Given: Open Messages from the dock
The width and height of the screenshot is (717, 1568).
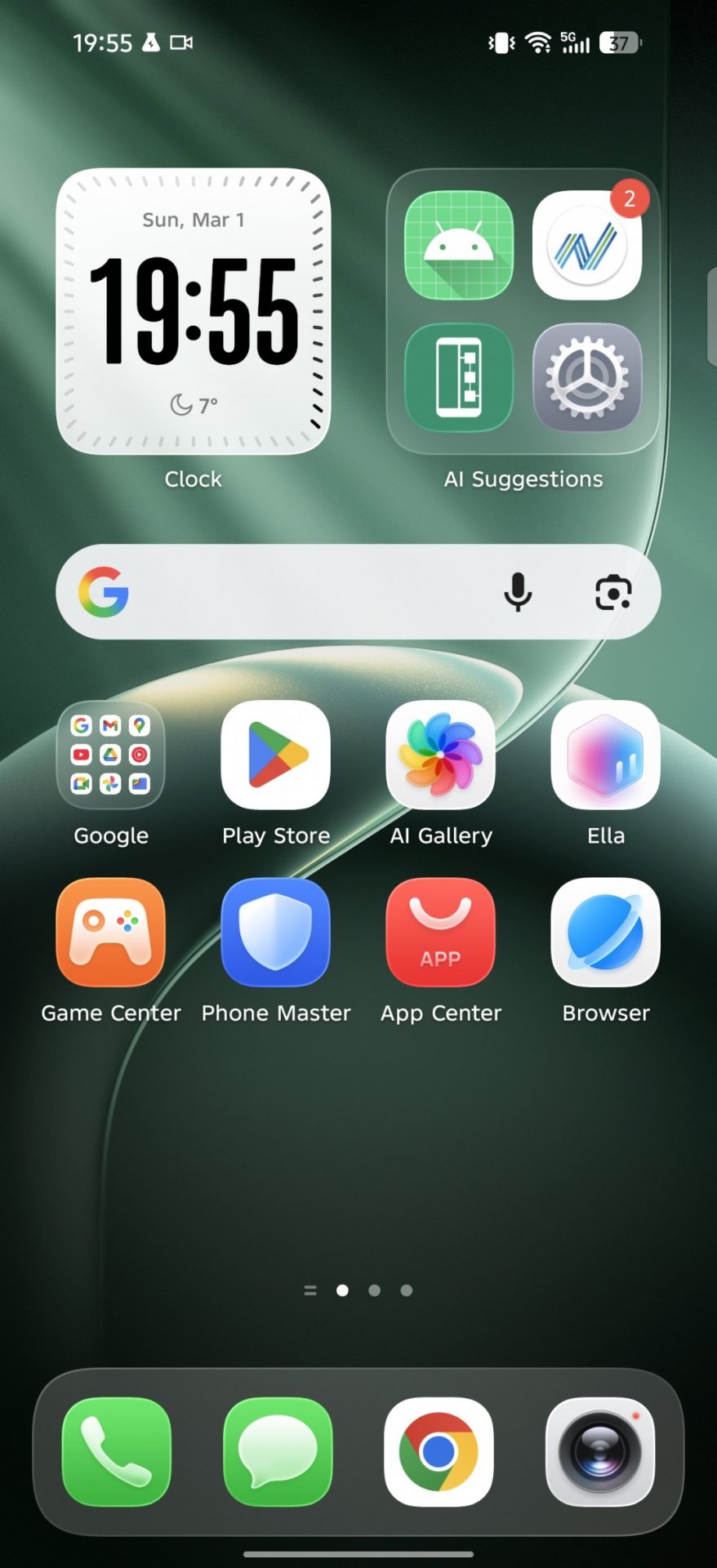Looking at the screenshot, I should coord(278,1451).
